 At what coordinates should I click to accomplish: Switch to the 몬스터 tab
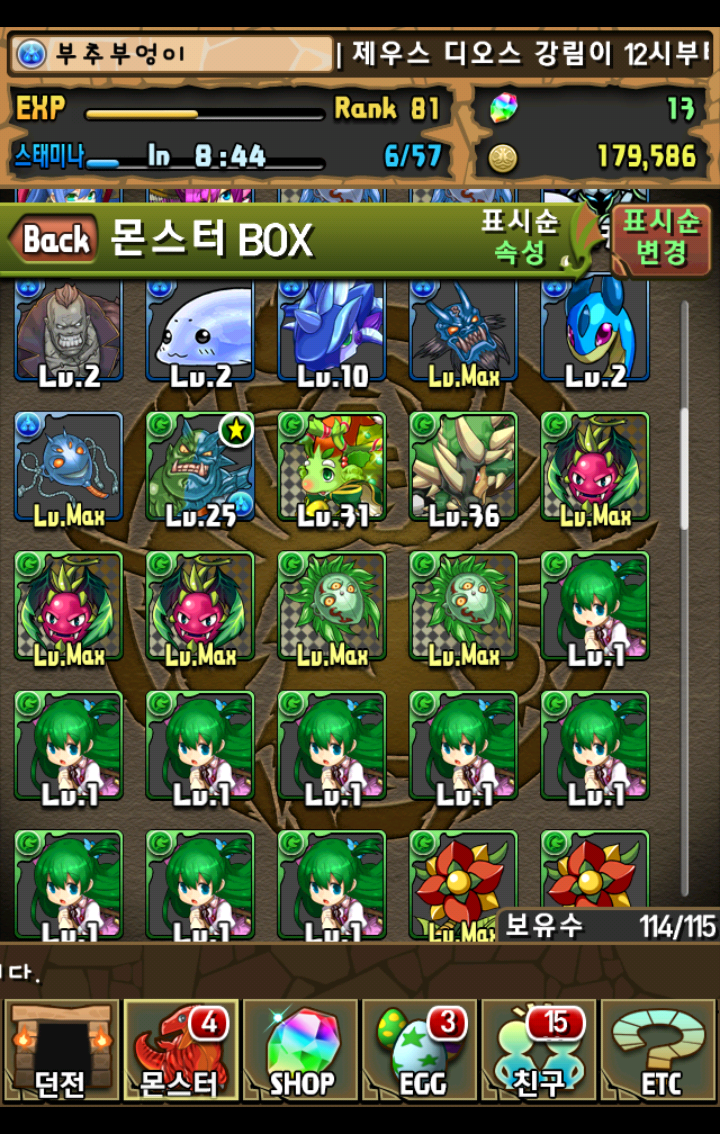coord(181,1050)
